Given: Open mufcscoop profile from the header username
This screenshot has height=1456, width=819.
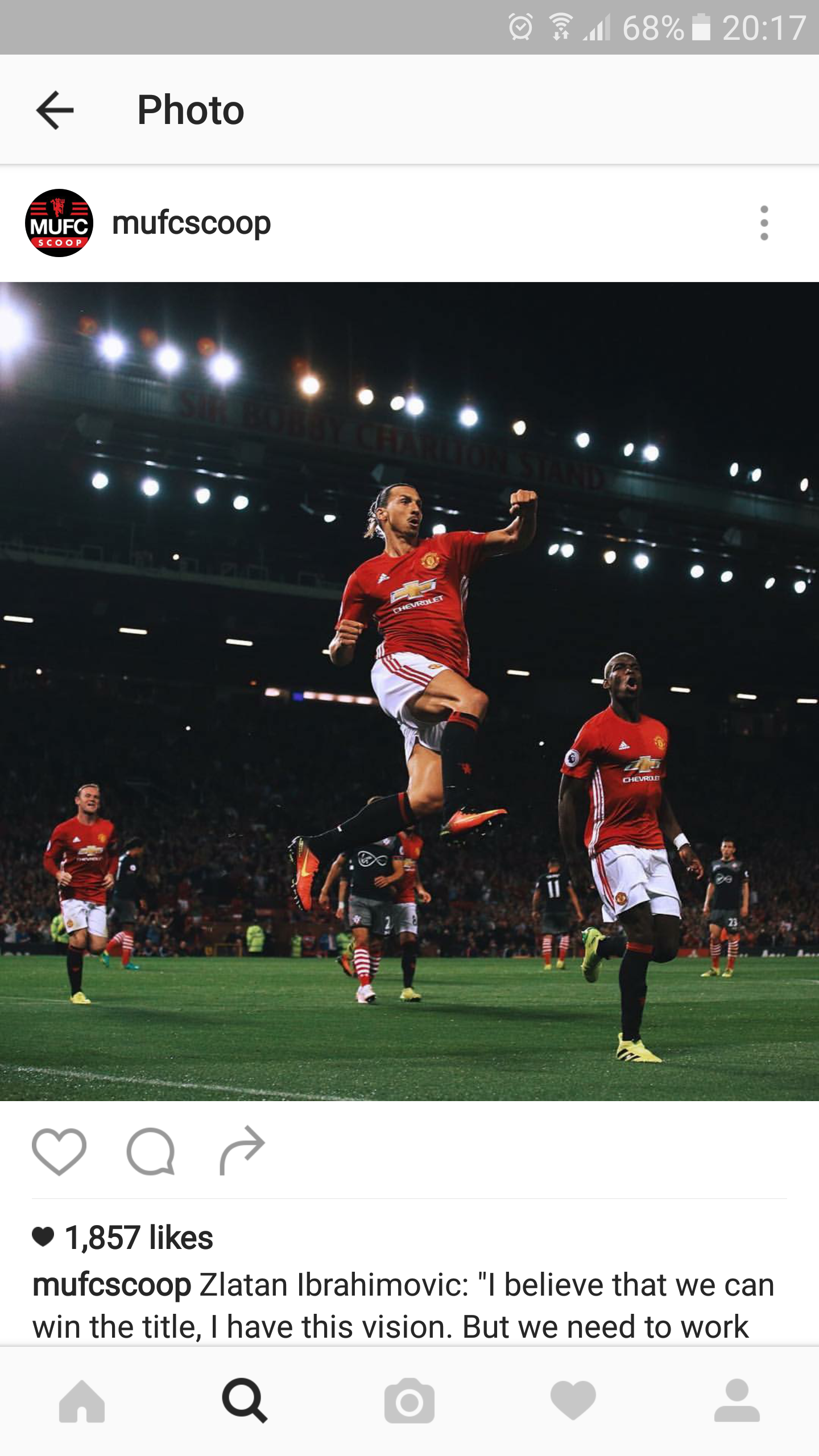Looking at the screenshot, I should pyautogui.click(x=192, y=224).
